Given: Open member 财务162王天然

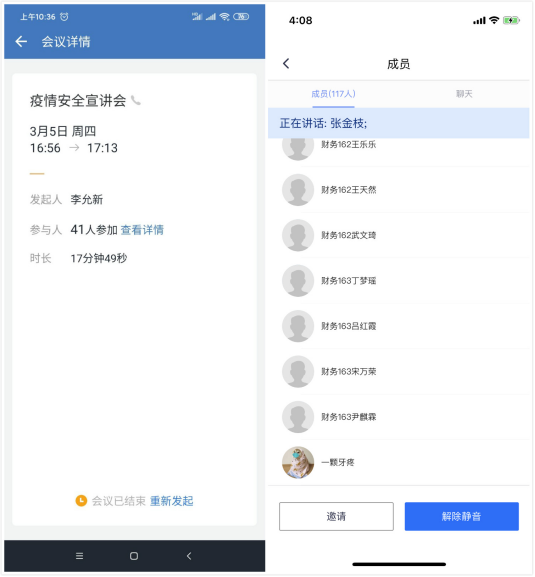Looking at the screenshot, I should pos(399,190).
